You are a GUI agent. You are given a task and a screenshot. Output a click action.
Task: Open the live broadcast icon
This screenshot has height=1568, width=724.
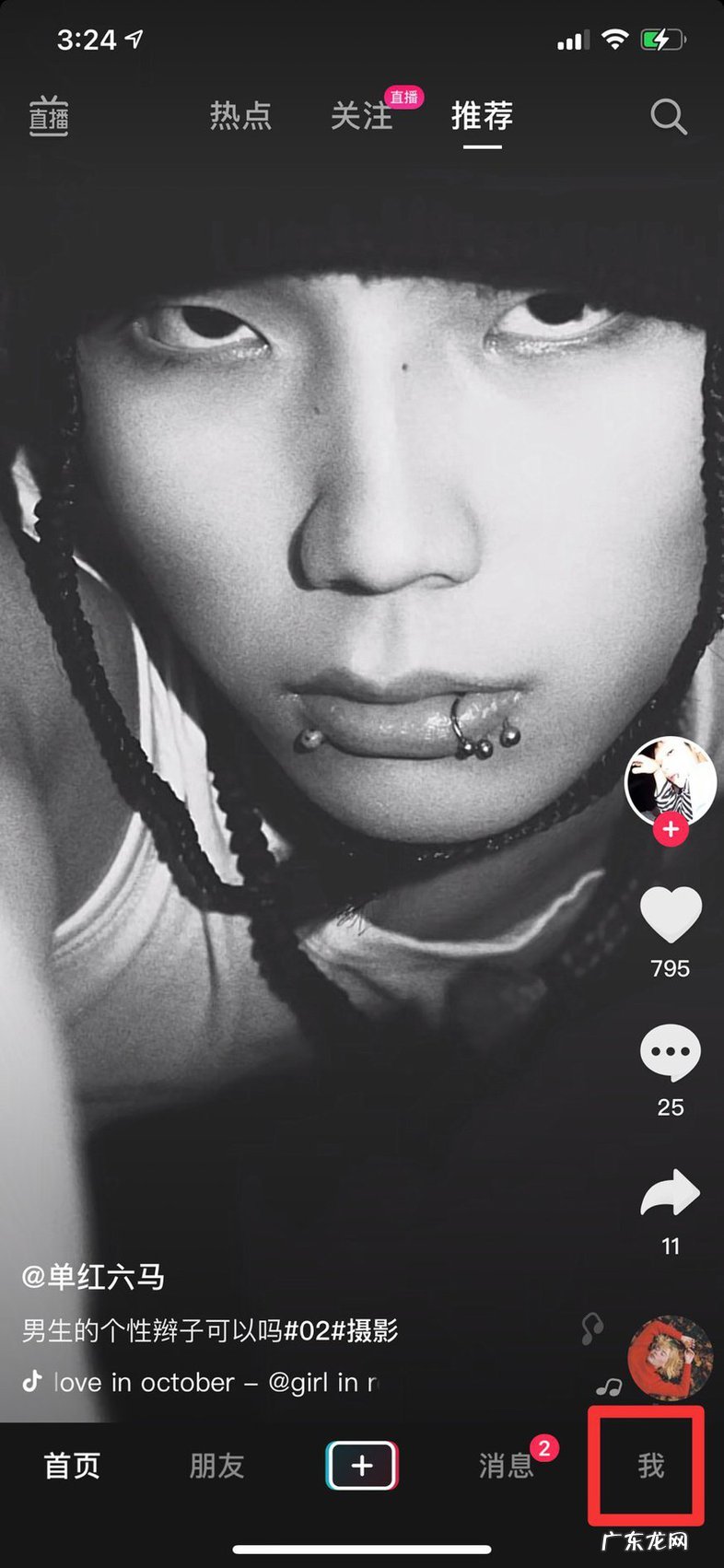pos(49,117)
